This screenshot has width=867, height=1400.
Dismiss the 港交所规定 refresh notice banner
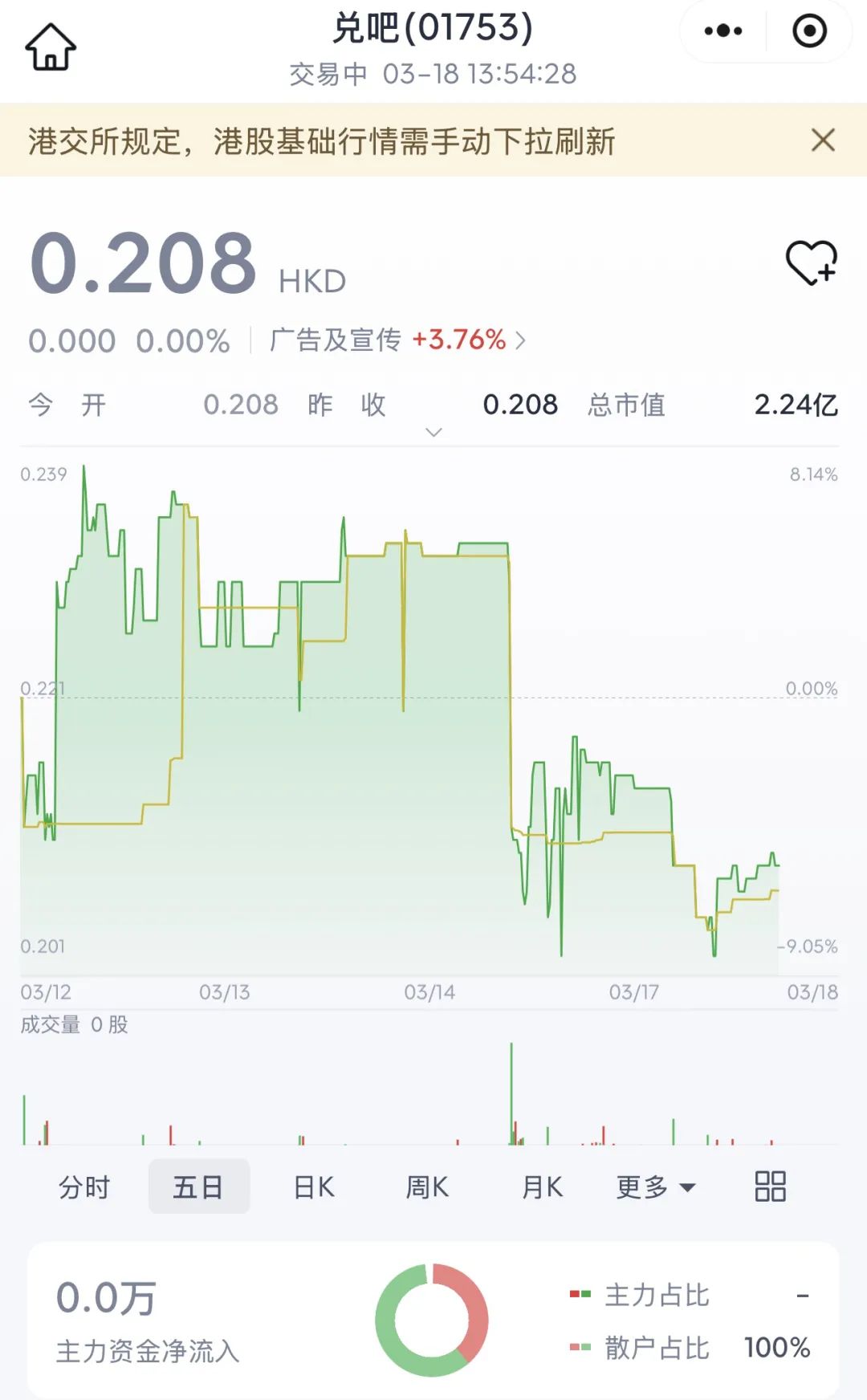pos(823,140)
